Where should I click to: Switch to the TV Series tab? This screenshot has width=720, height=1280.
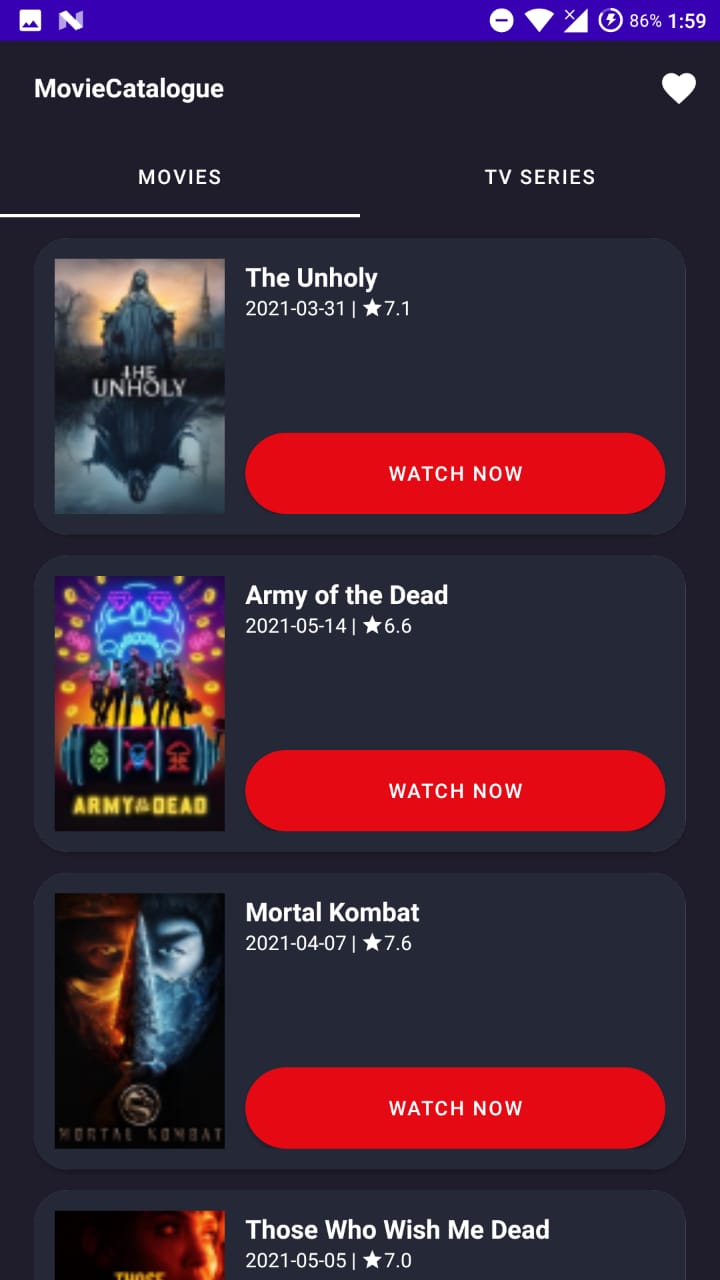540,177
